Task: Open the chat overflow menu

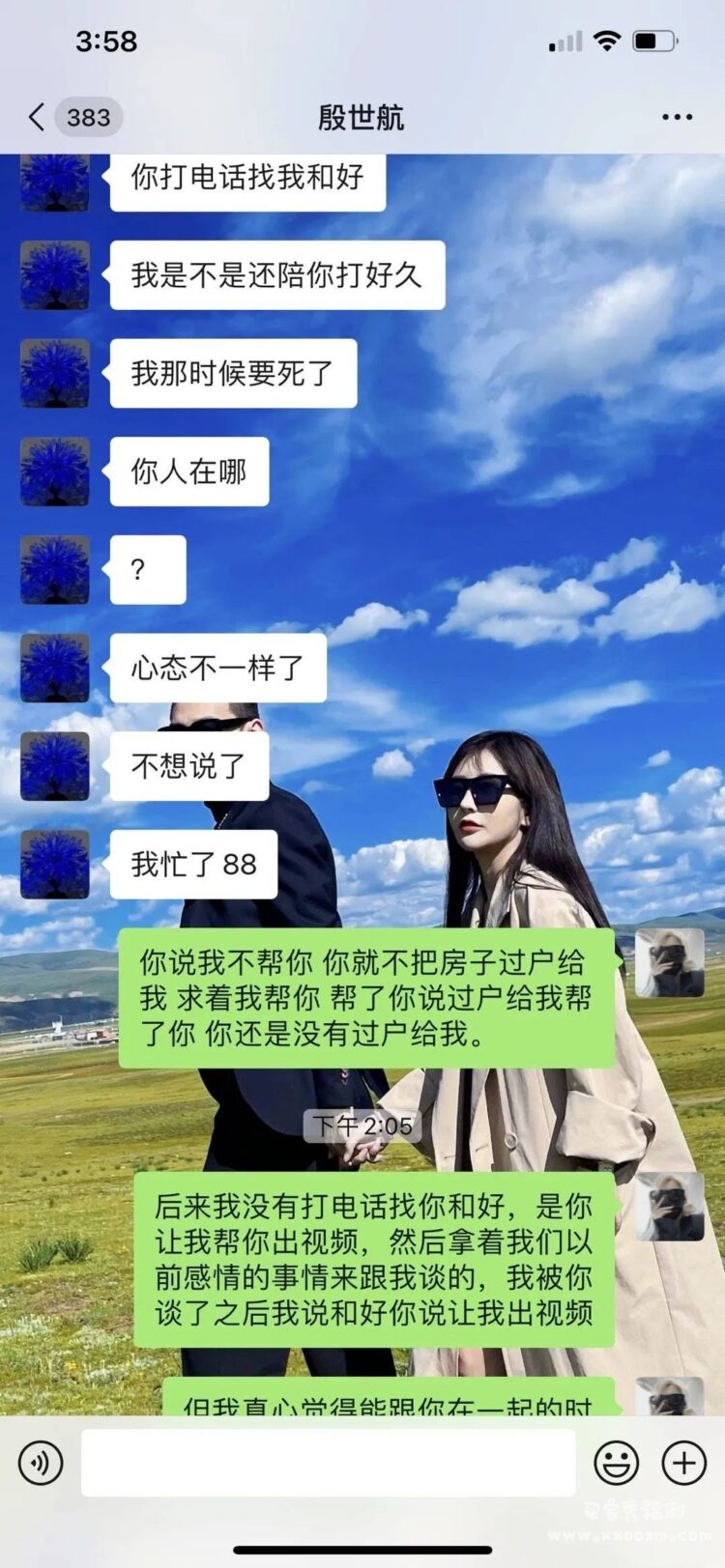Action: [677, 117]
